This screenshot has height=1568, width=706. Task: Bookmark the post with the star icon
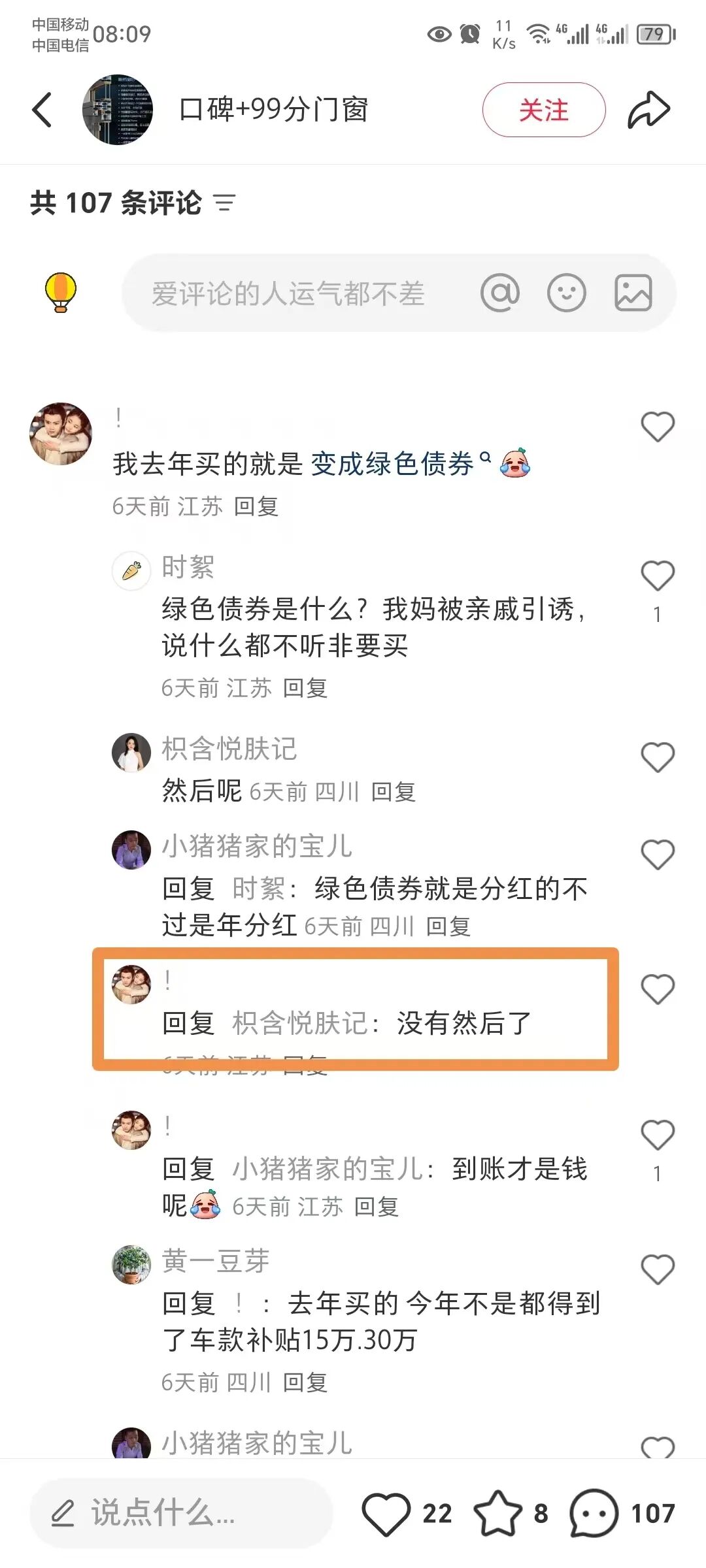pos(498,1513)
